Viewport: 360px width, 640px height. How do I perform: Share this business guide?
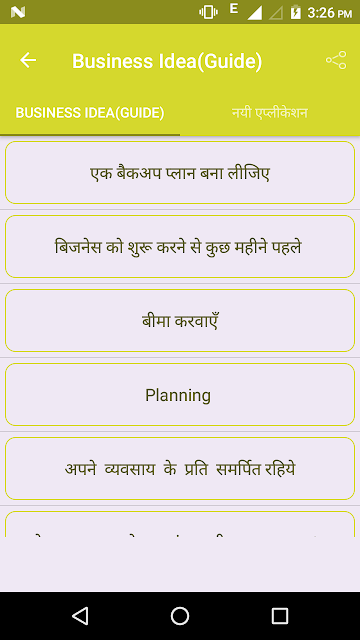pyautogui.click(x=336, y=60)
